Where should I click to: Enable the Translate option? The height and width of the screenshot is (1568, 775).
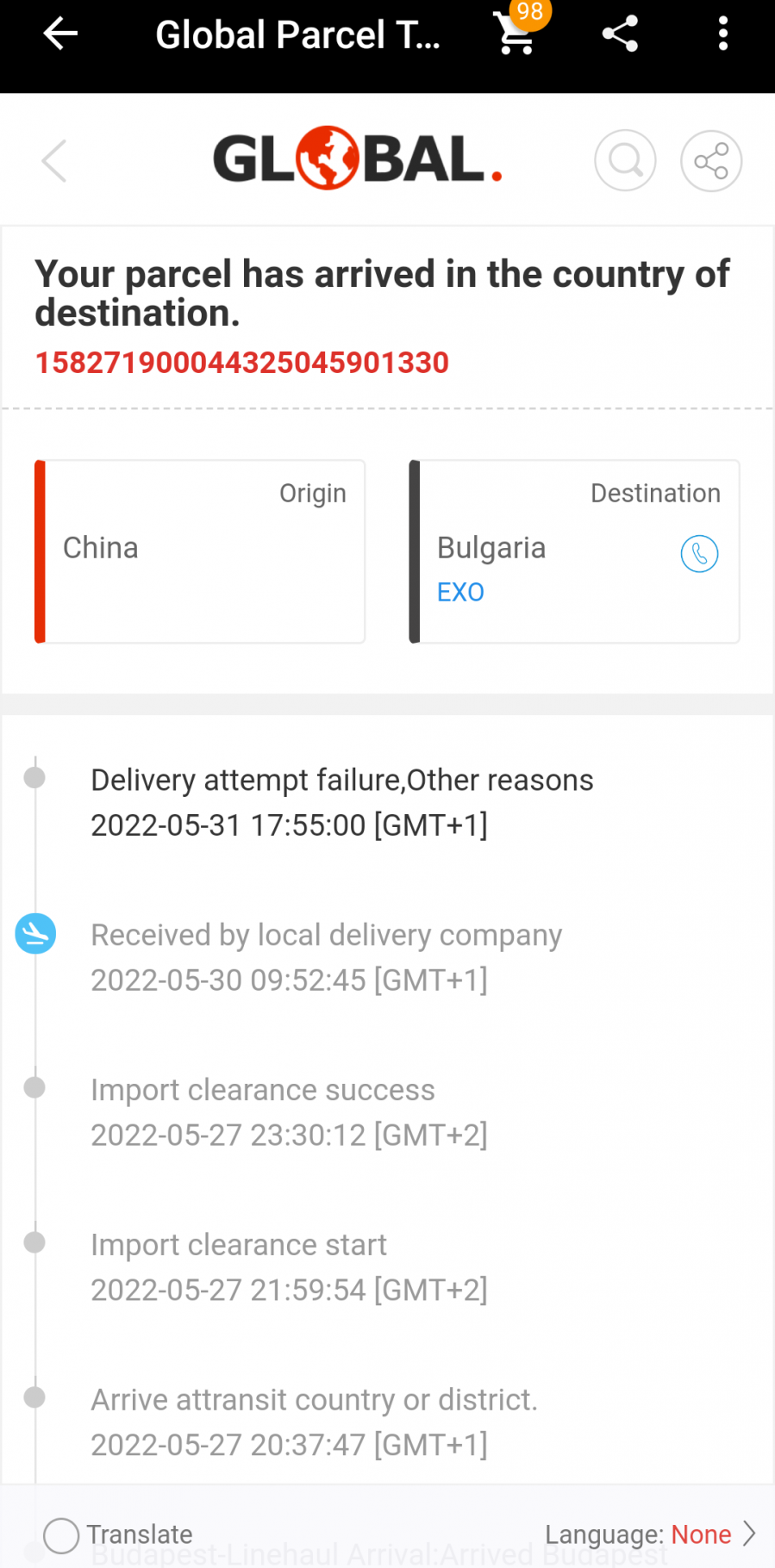[x=61, y=1535]
